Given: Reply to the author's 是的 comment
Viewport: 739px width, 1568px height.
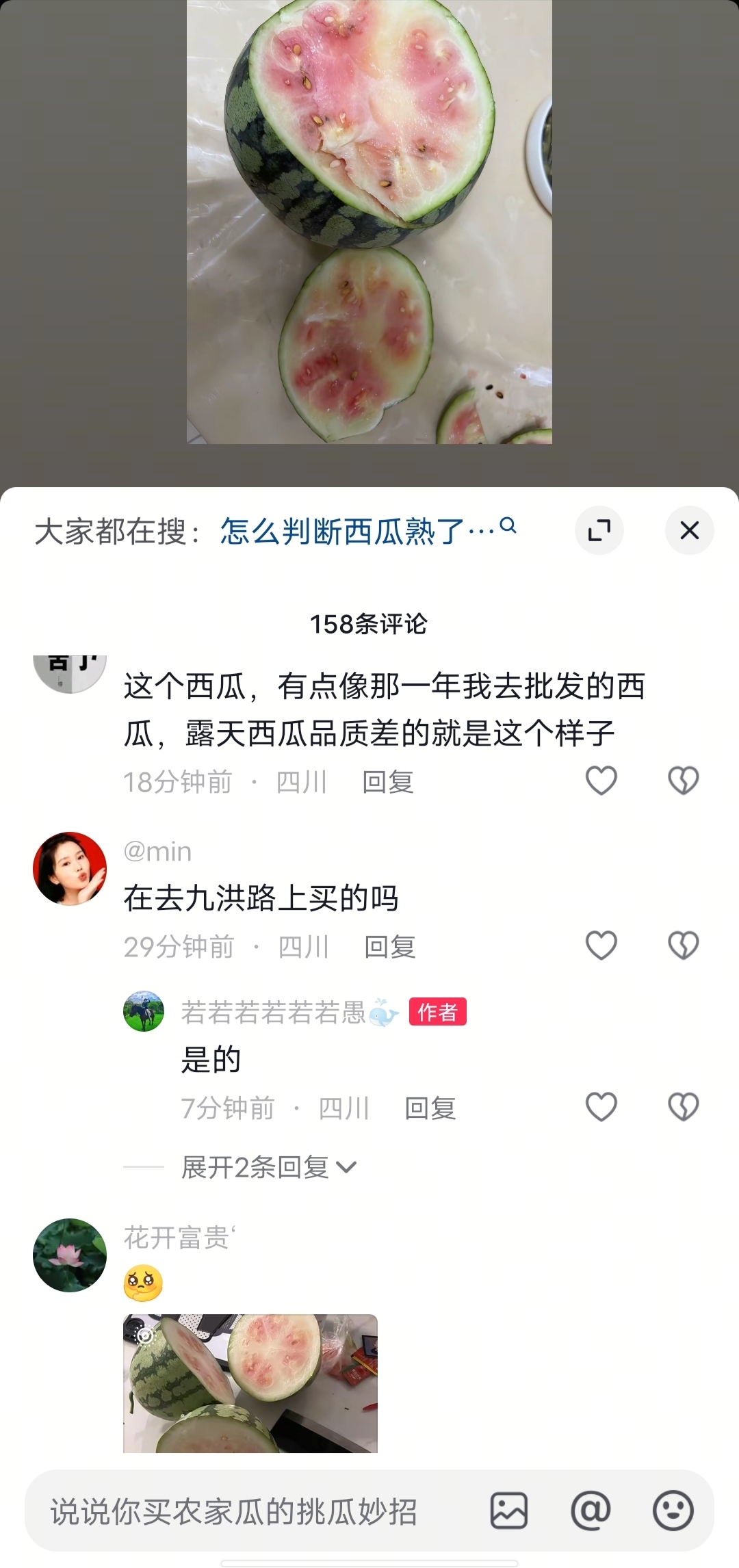Looking at the screenshot, I should 430,1108.
